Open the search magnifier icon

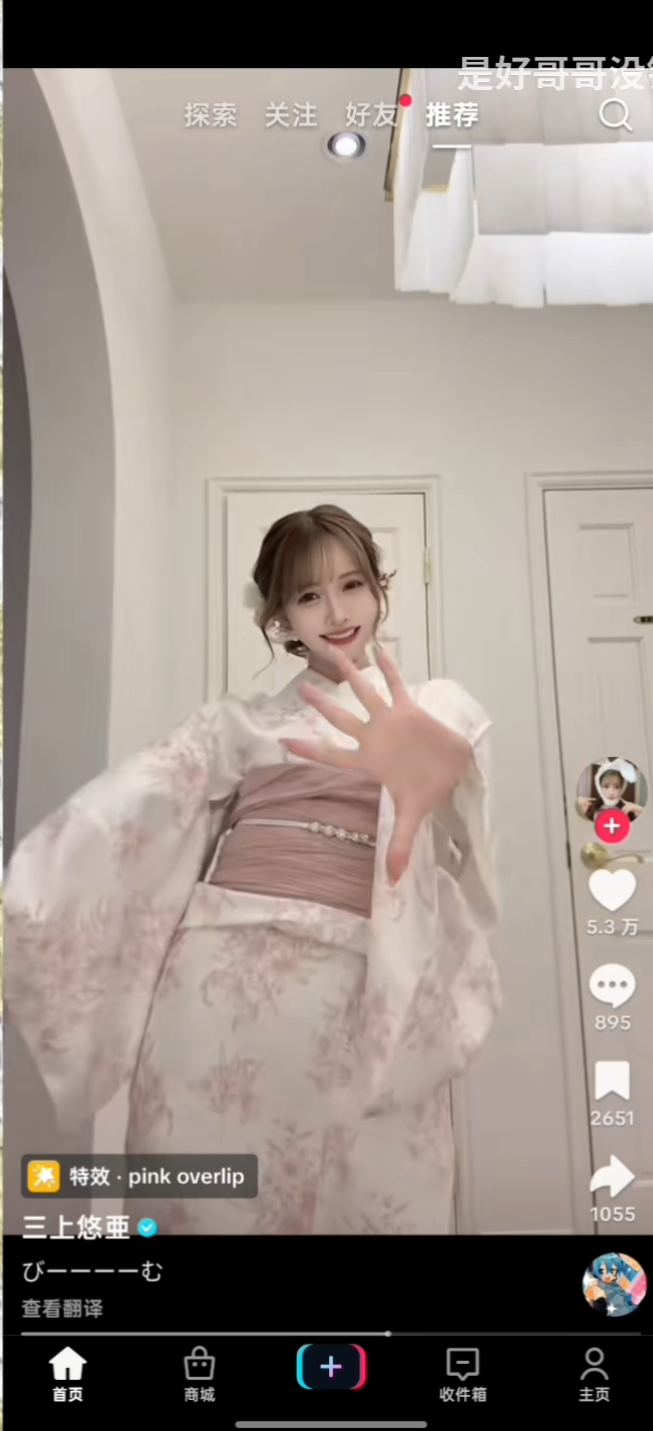615,116
